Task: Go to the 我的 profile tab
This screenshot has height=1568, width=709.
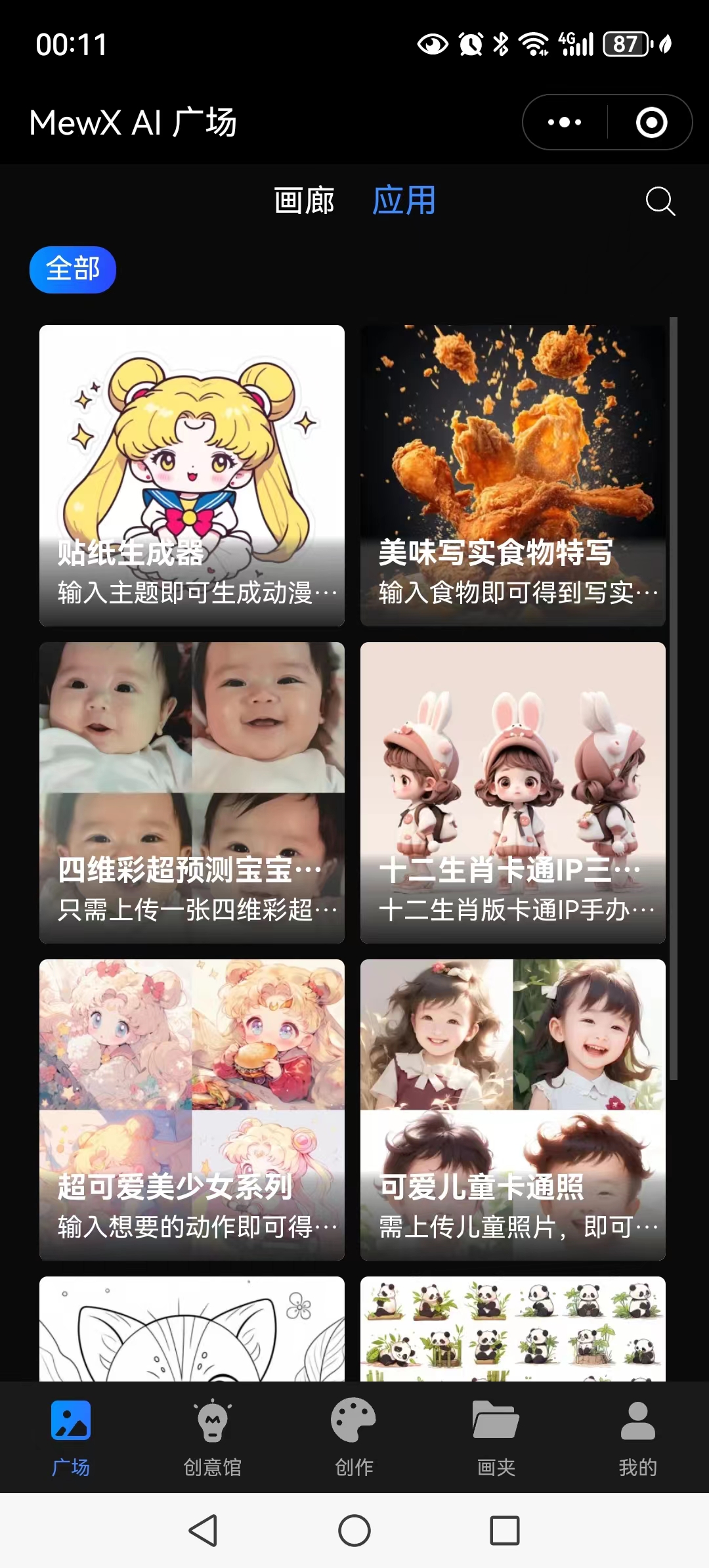Action: [638, 1437]
